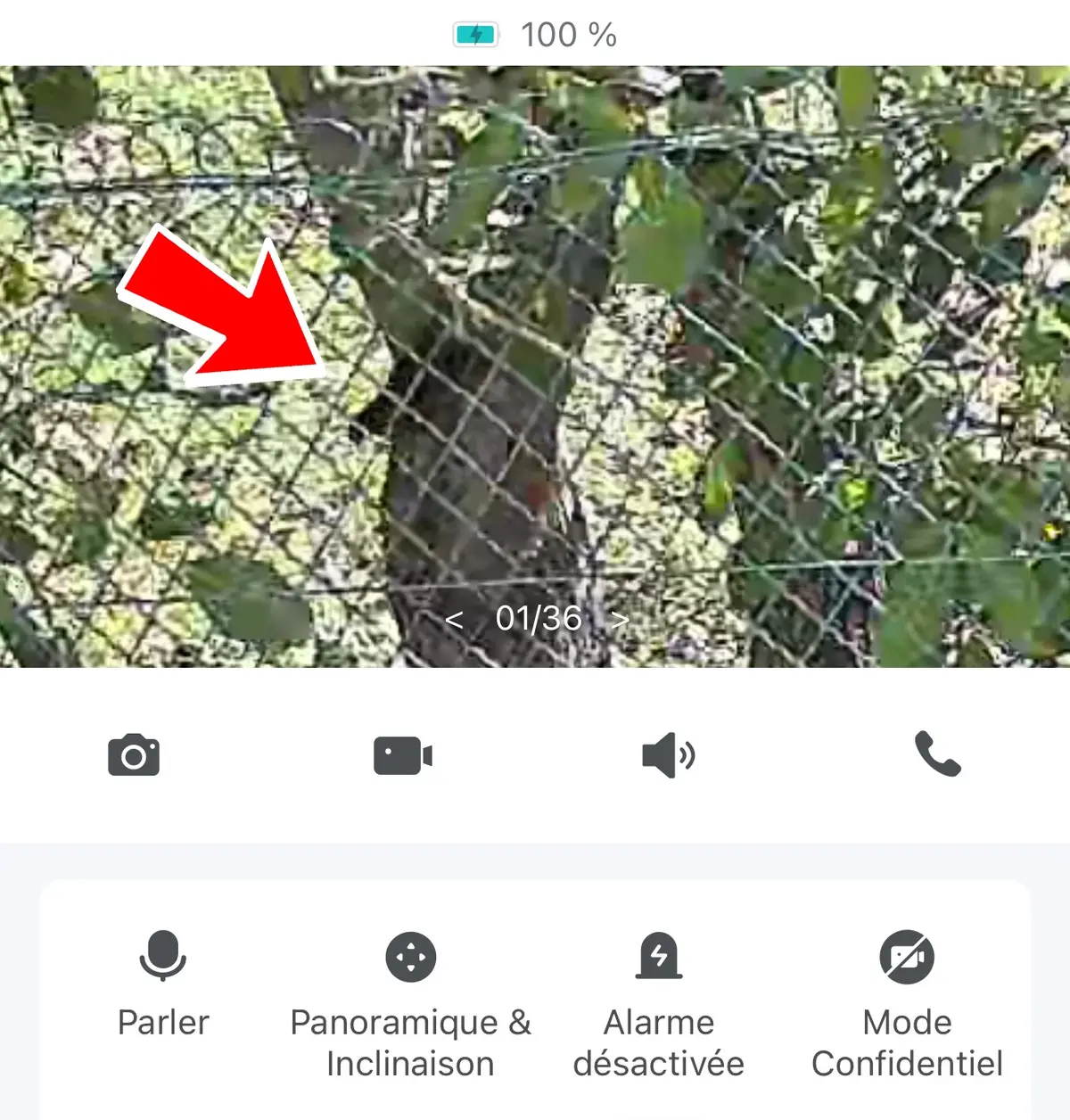Toggle the Alarme désactivée setting
The width and height of the screenshot is (1070, 1120).
click(x=659, y=1042)
